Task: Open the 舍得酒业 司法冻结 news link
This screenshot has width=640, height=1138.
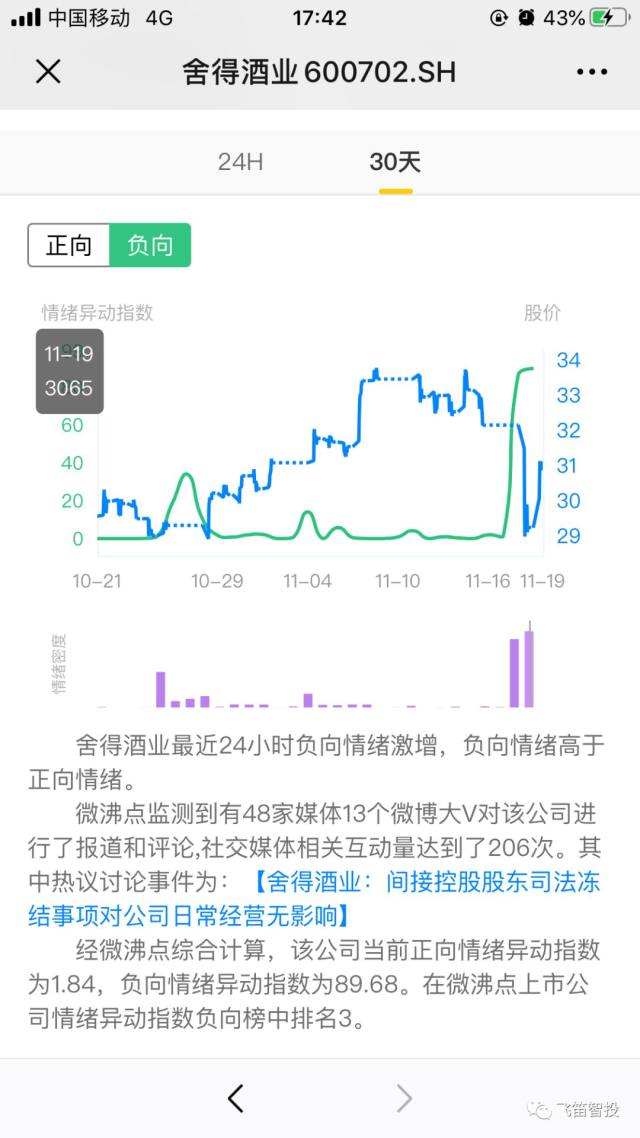Action: pyautogui.click(x=314, y=900)
